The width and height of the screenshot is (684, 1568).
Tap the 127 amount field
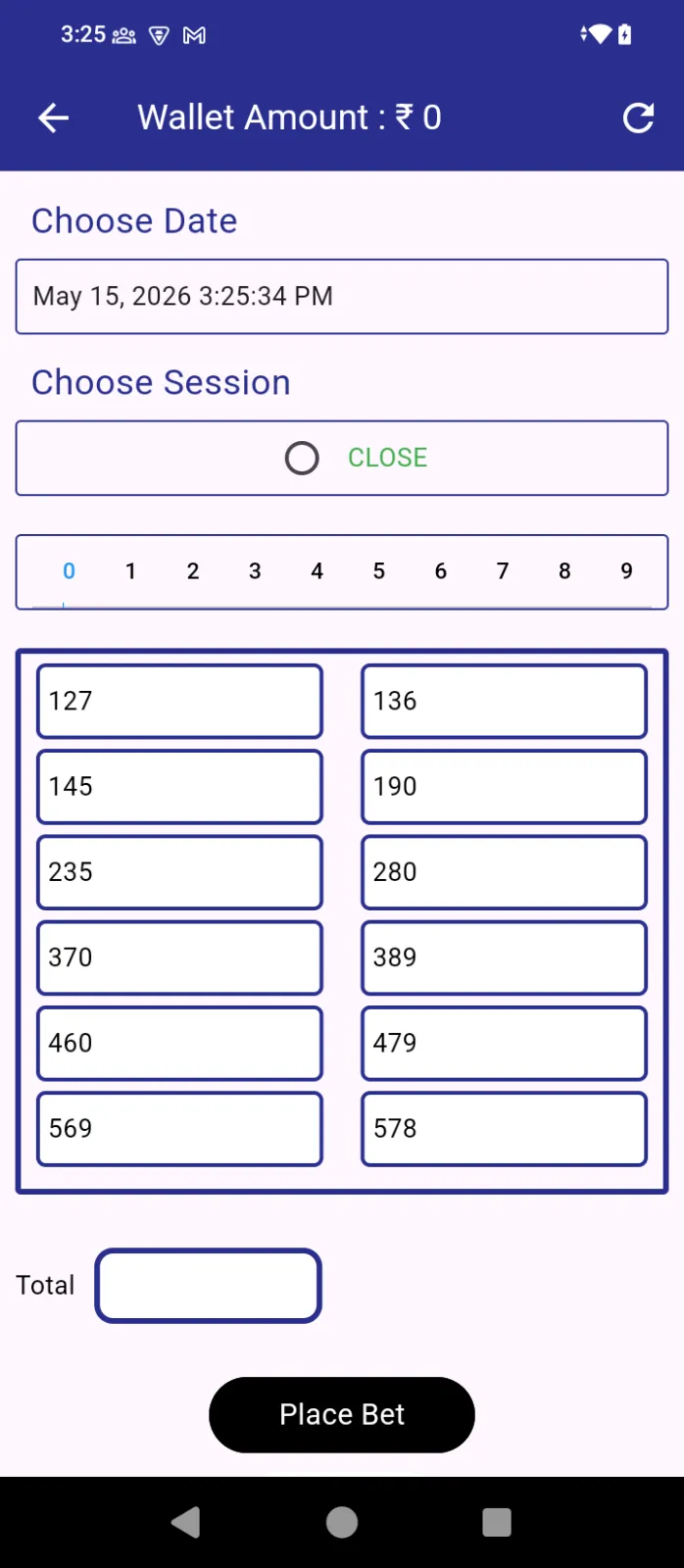(x=179, y=701)
